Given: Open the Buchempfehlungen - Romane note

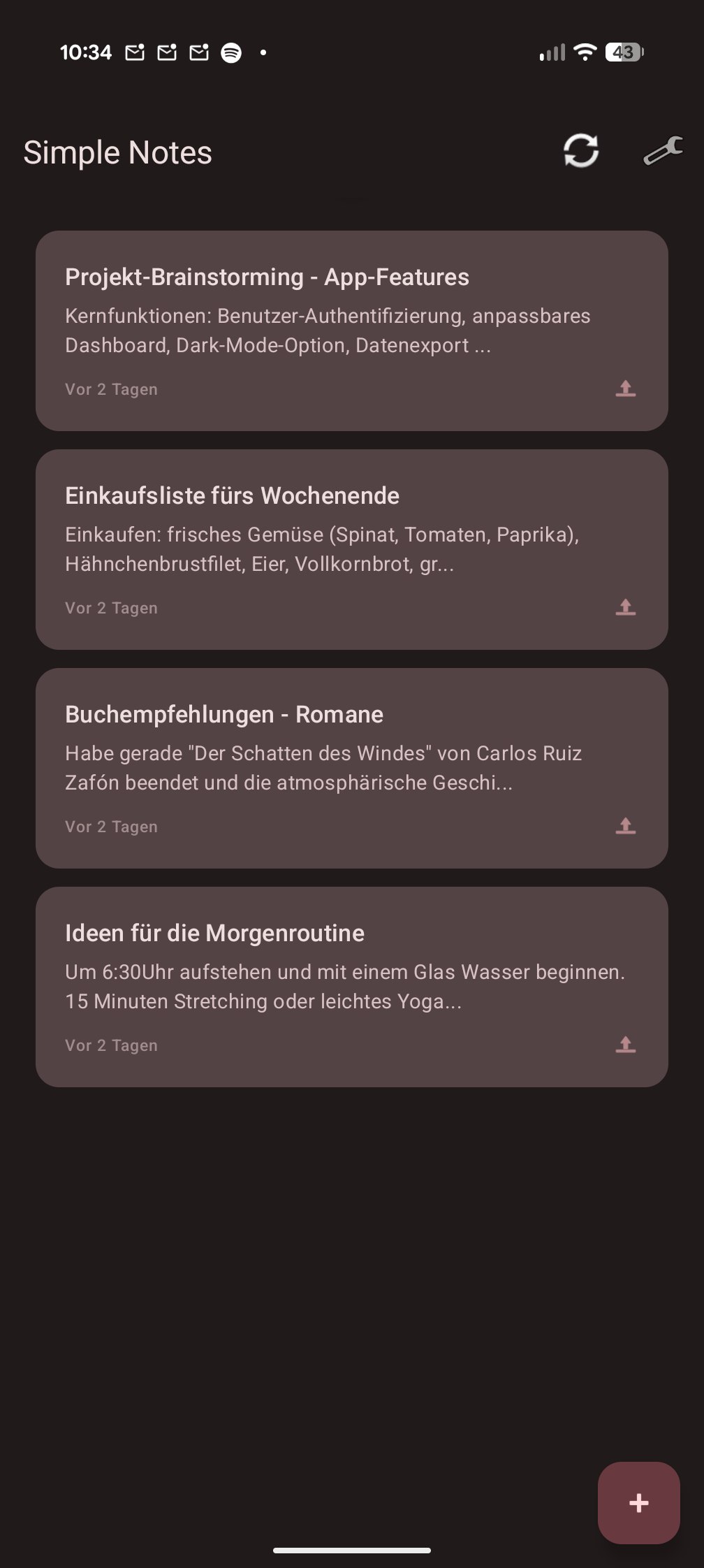Looking at the screenshot, I should pos(352,769).
